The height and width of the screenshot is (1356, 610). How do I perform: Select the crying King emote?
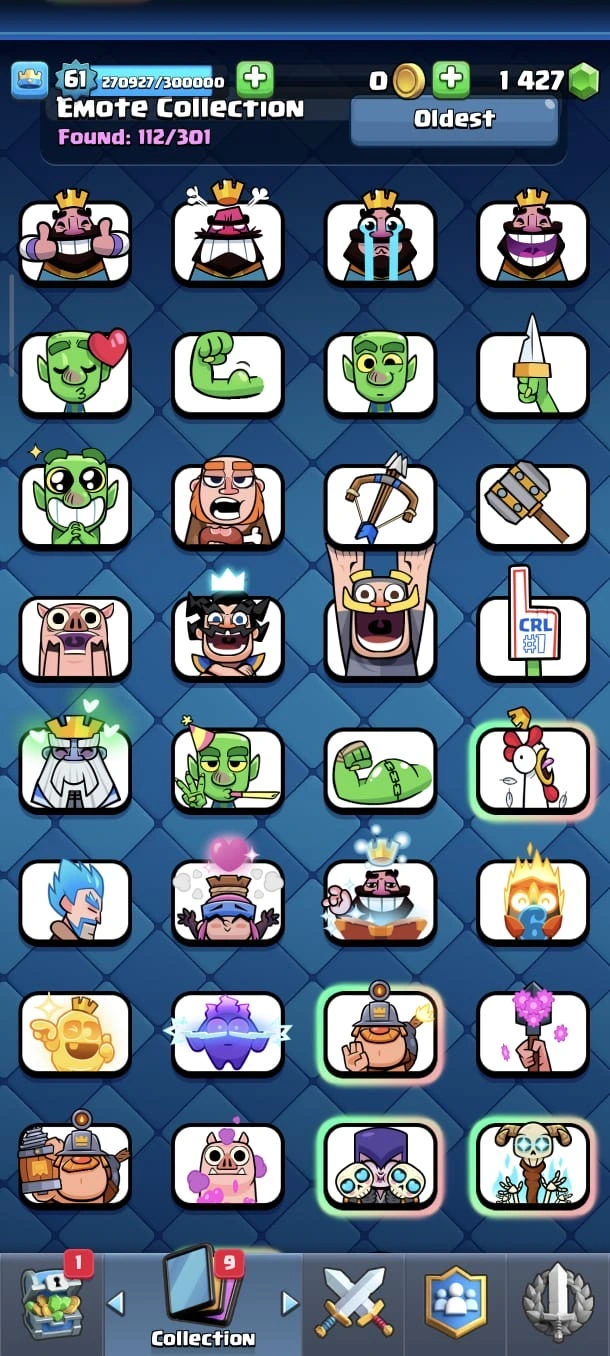[380, 242]
